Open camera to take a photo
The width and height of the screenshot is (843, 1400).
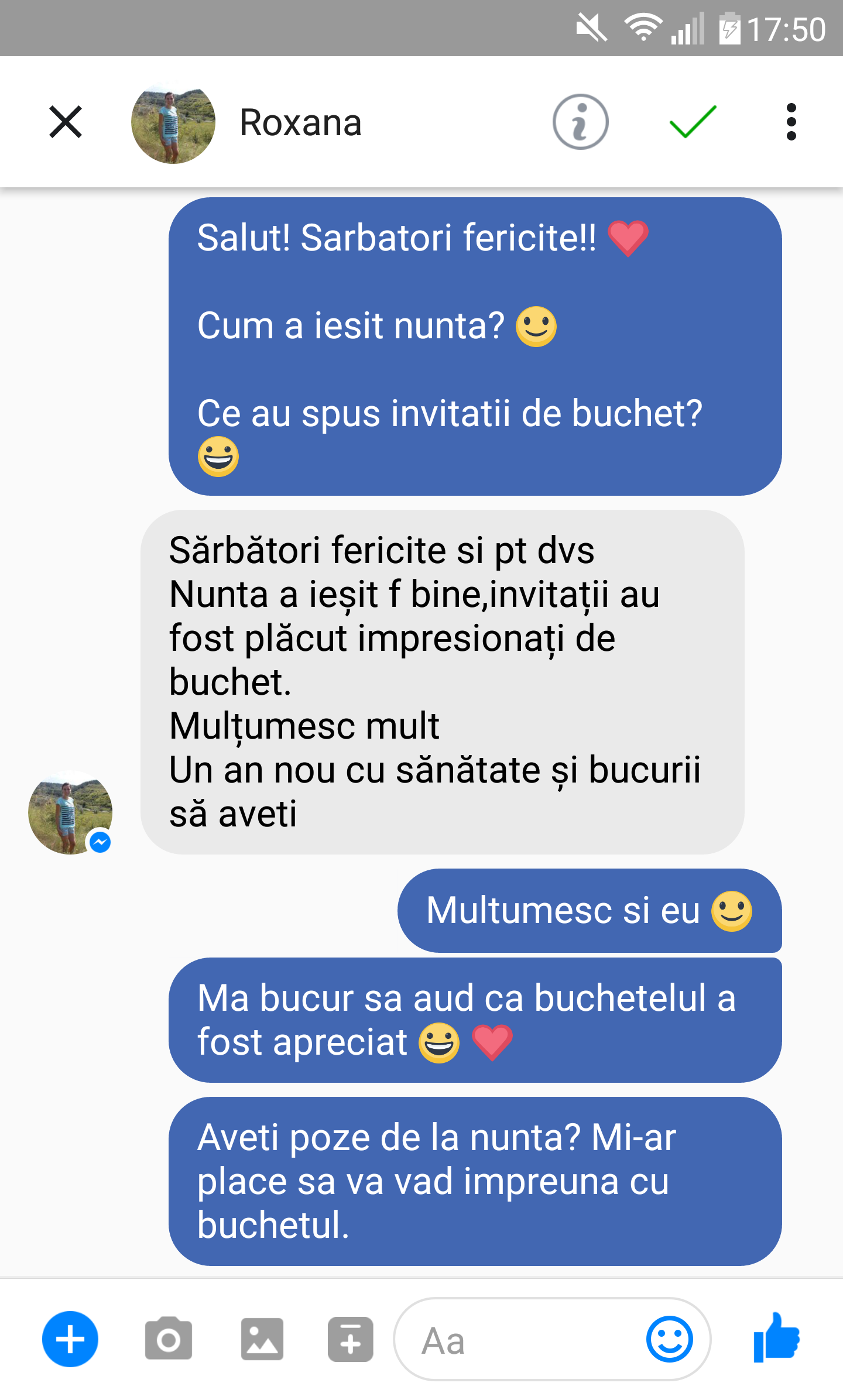tap(169, 1339)
